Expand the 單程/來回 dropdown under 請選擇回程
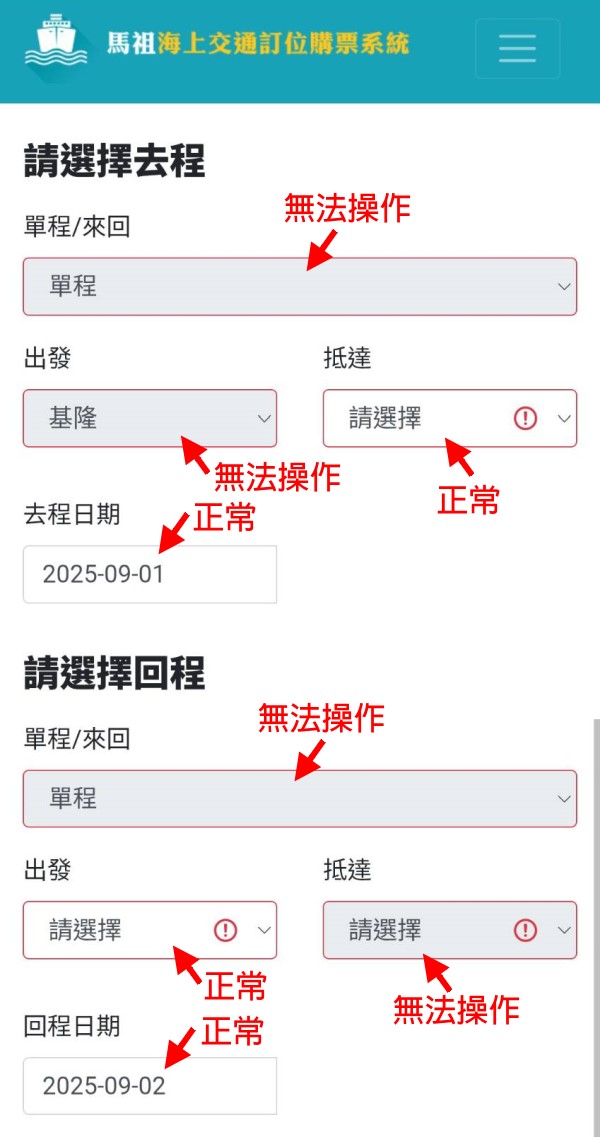The image size is (600, 1137). [299, 799]
